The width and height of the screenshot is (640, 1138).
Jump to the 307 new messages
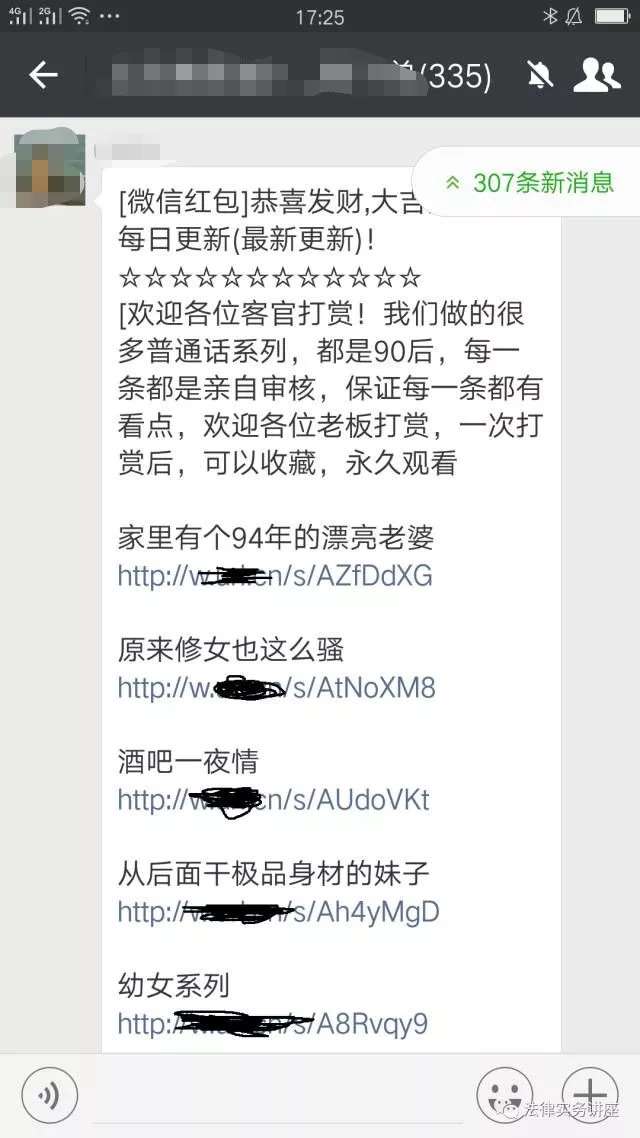(530, 182)
